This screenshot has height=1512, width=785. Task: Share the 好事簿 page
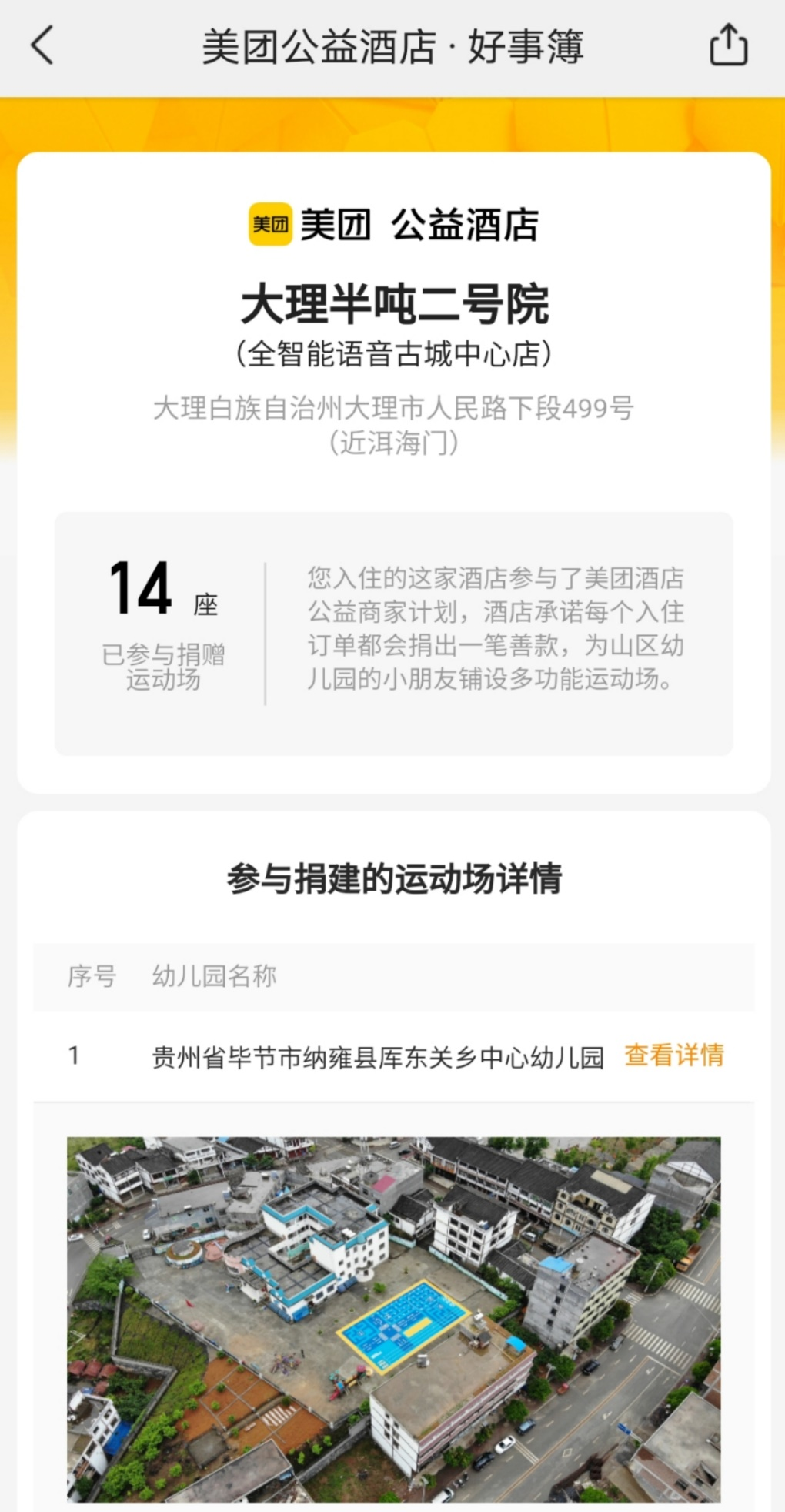point(727,45)
